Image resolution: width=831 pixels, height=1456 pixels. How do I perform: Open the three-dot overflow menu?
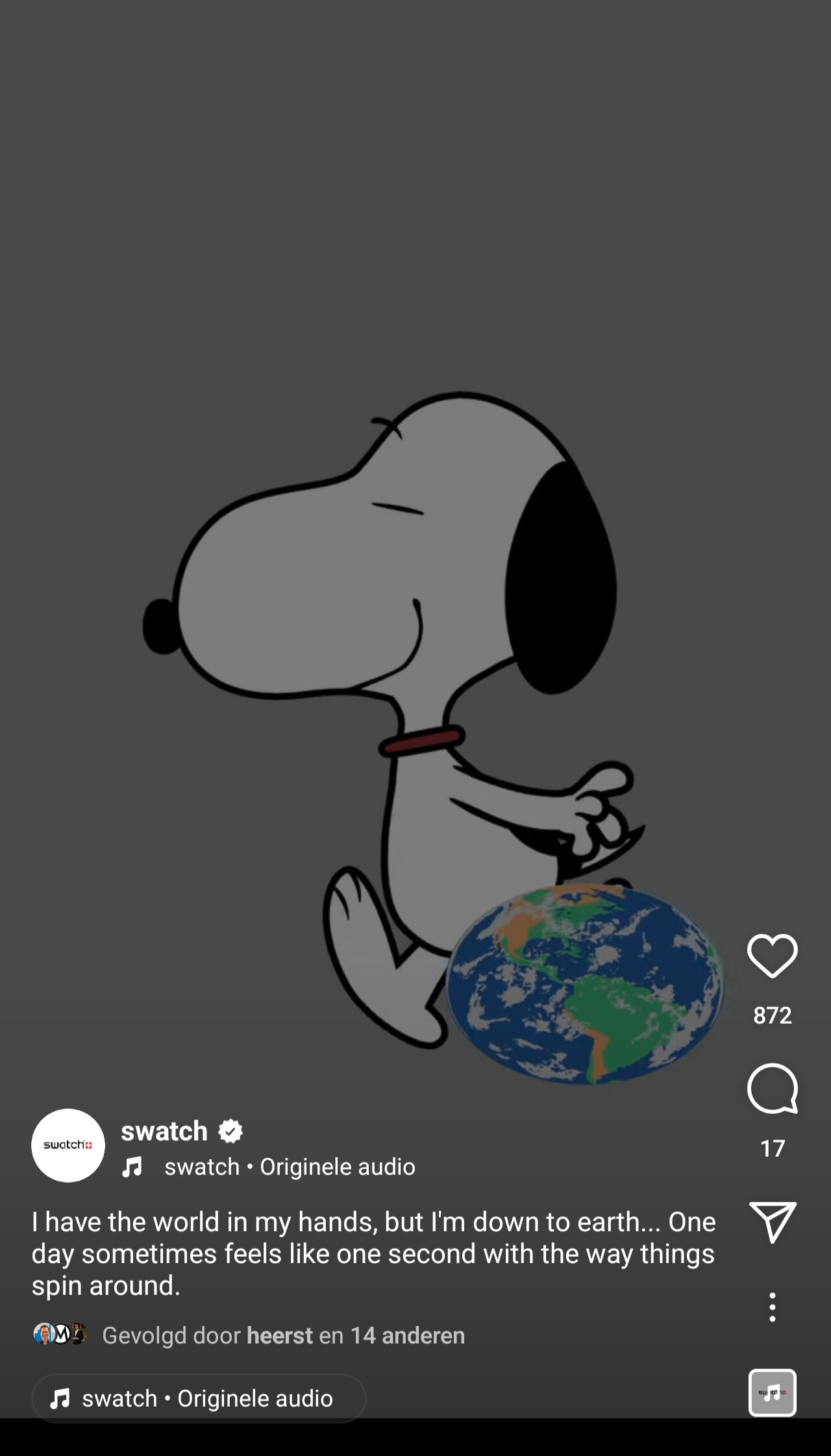(x=772, y=1307)
